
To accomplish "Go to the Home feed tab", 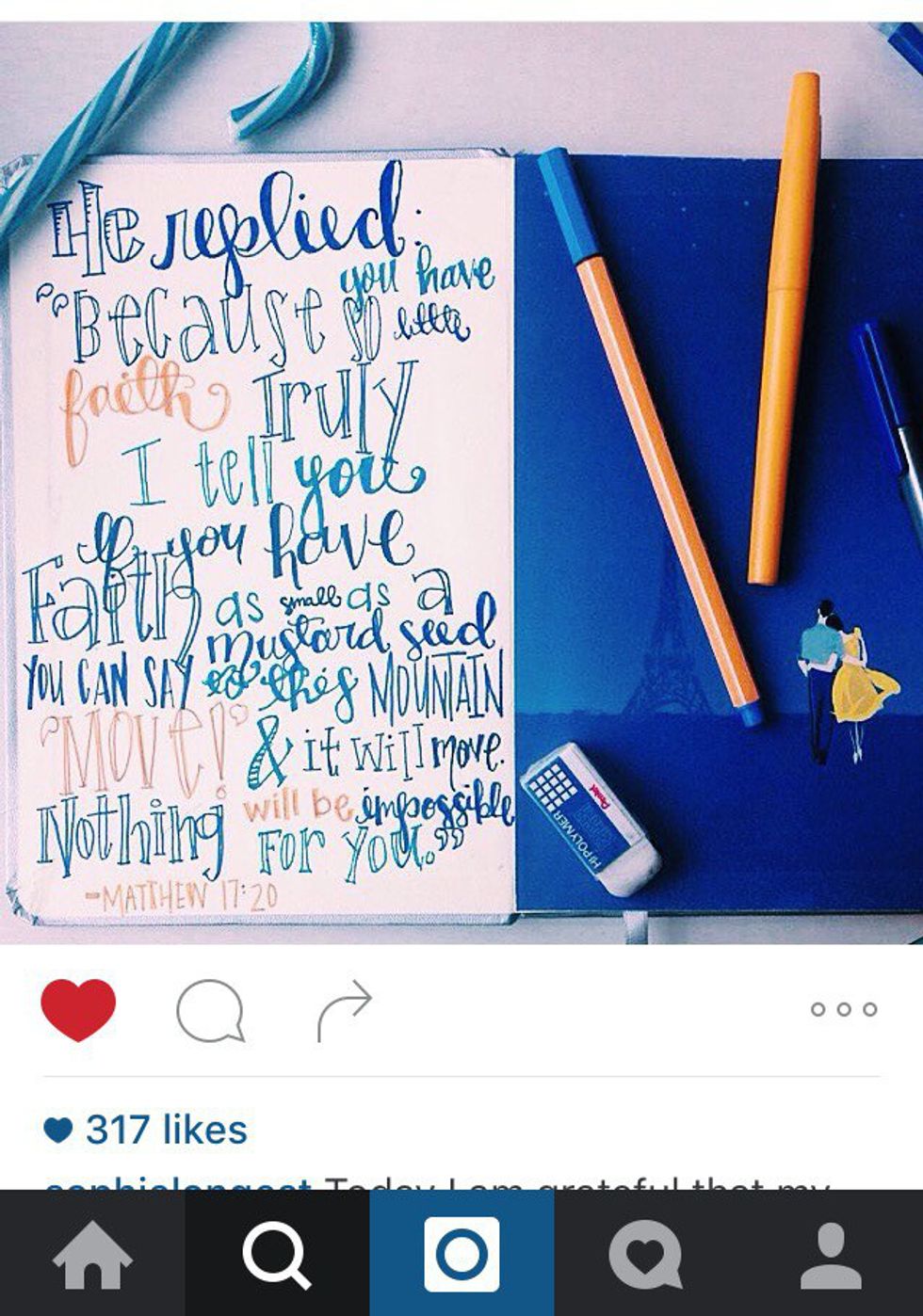I will [91, 1254].
